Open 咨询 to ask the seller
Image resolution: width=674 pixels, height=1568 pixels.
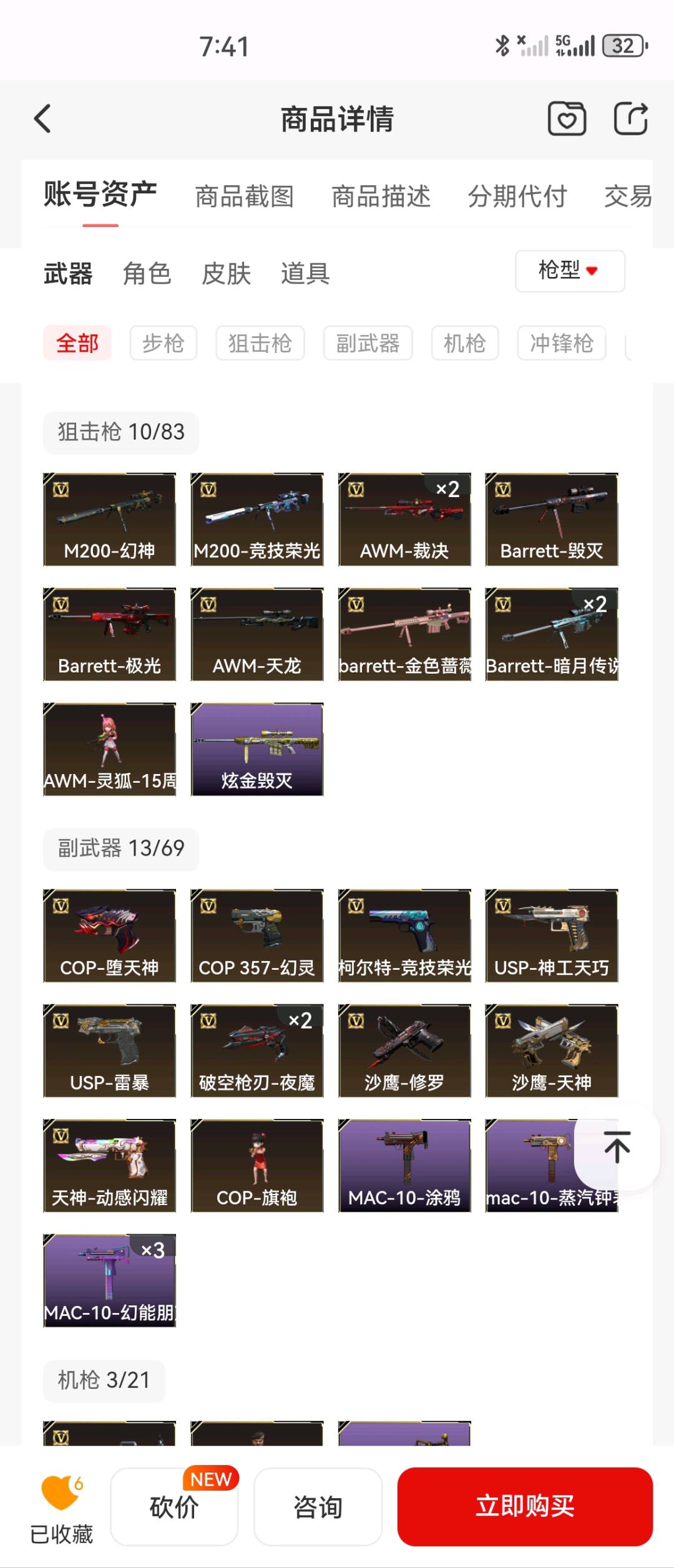click(318, 1507)
